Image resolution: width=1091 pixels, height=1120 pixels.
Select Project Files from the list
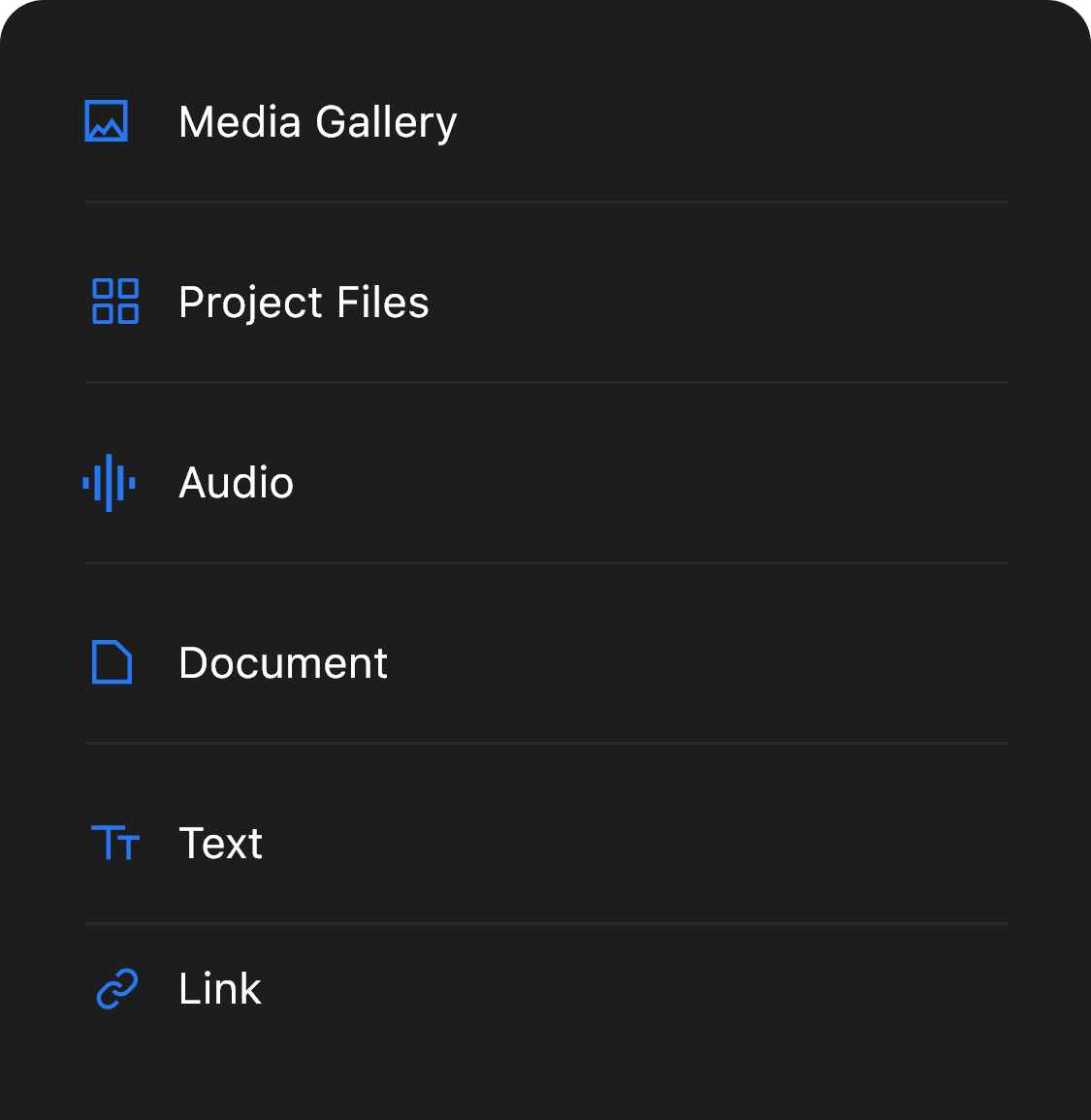pyautogui.click(x=546, y=302)
